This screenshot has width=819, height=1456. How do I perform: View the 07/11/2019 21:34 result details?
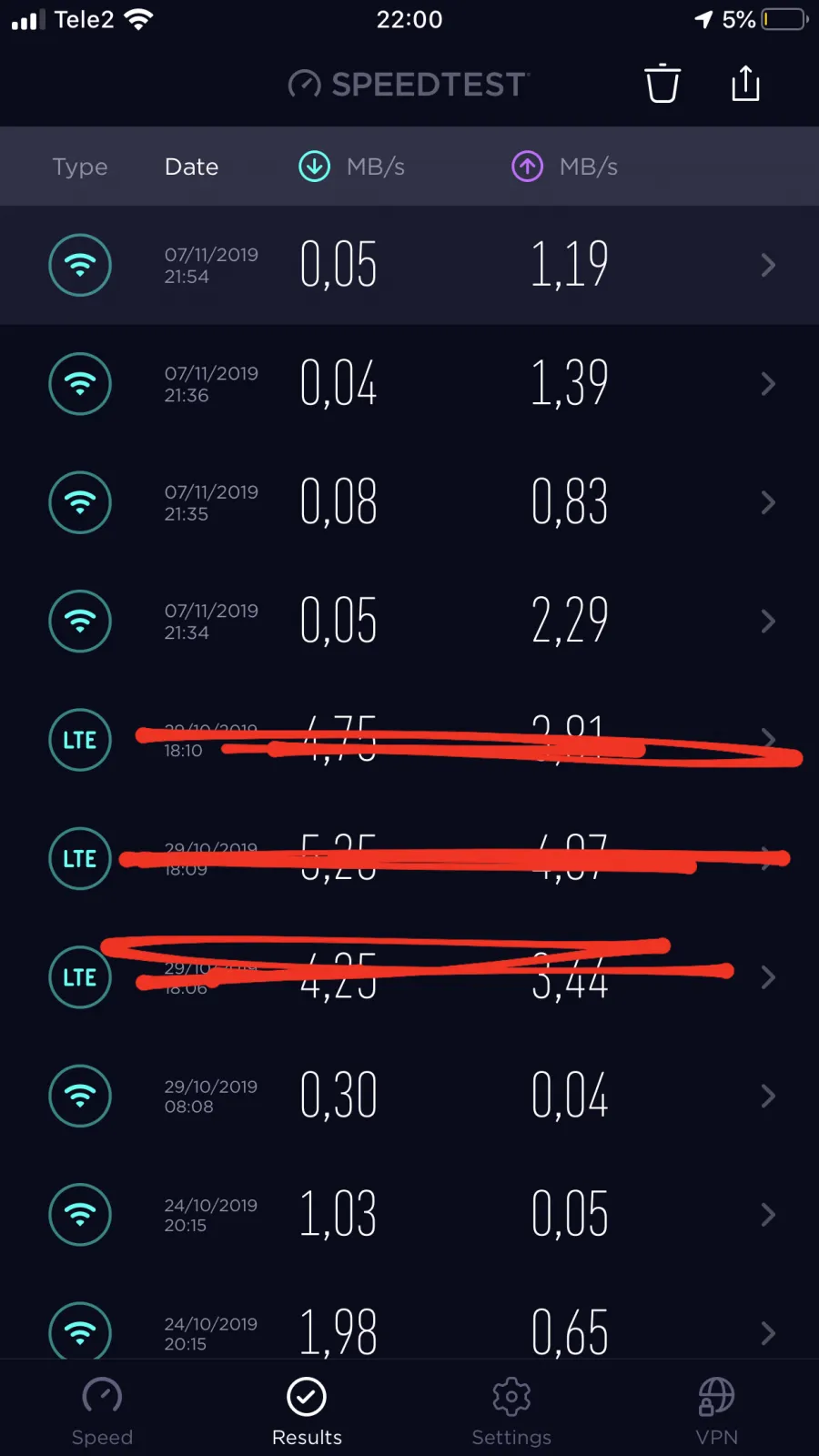click(x=409, y=622)
